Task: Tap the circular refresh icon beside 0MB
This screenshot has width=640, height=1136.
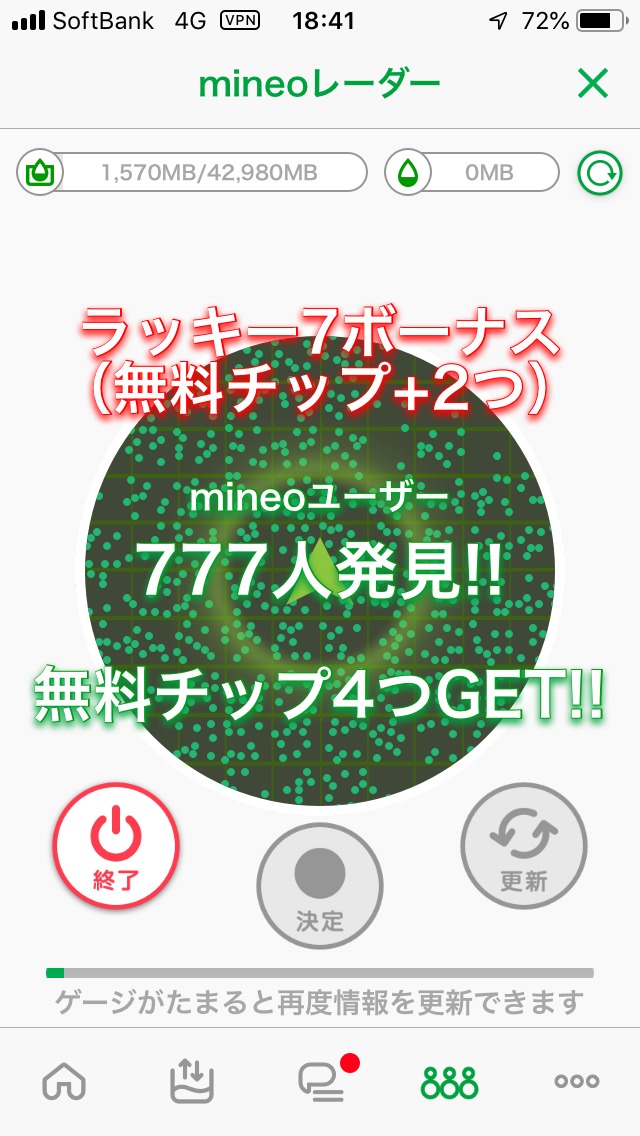Action: pos(599,173)
